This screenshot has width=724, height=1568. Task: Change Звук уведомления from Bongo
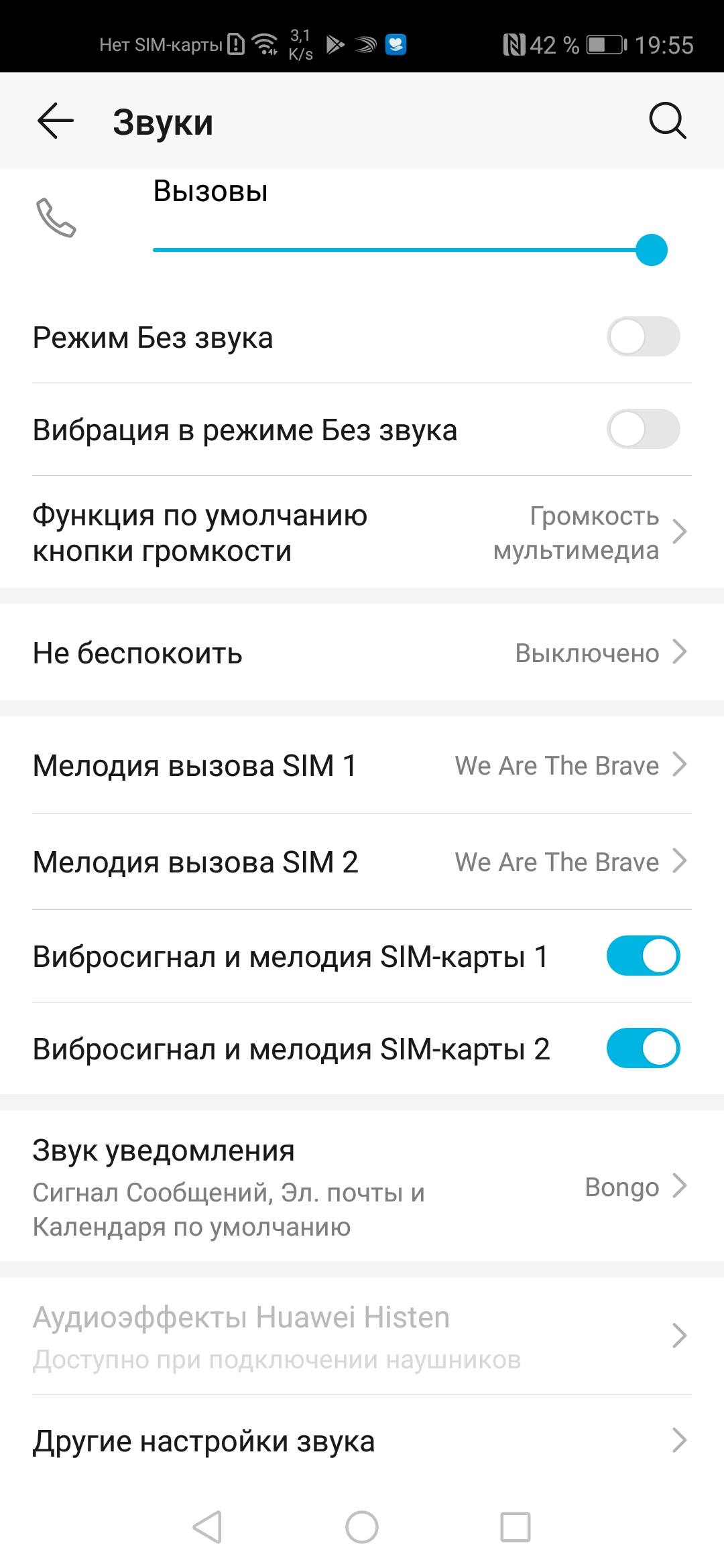[362, 1187]
